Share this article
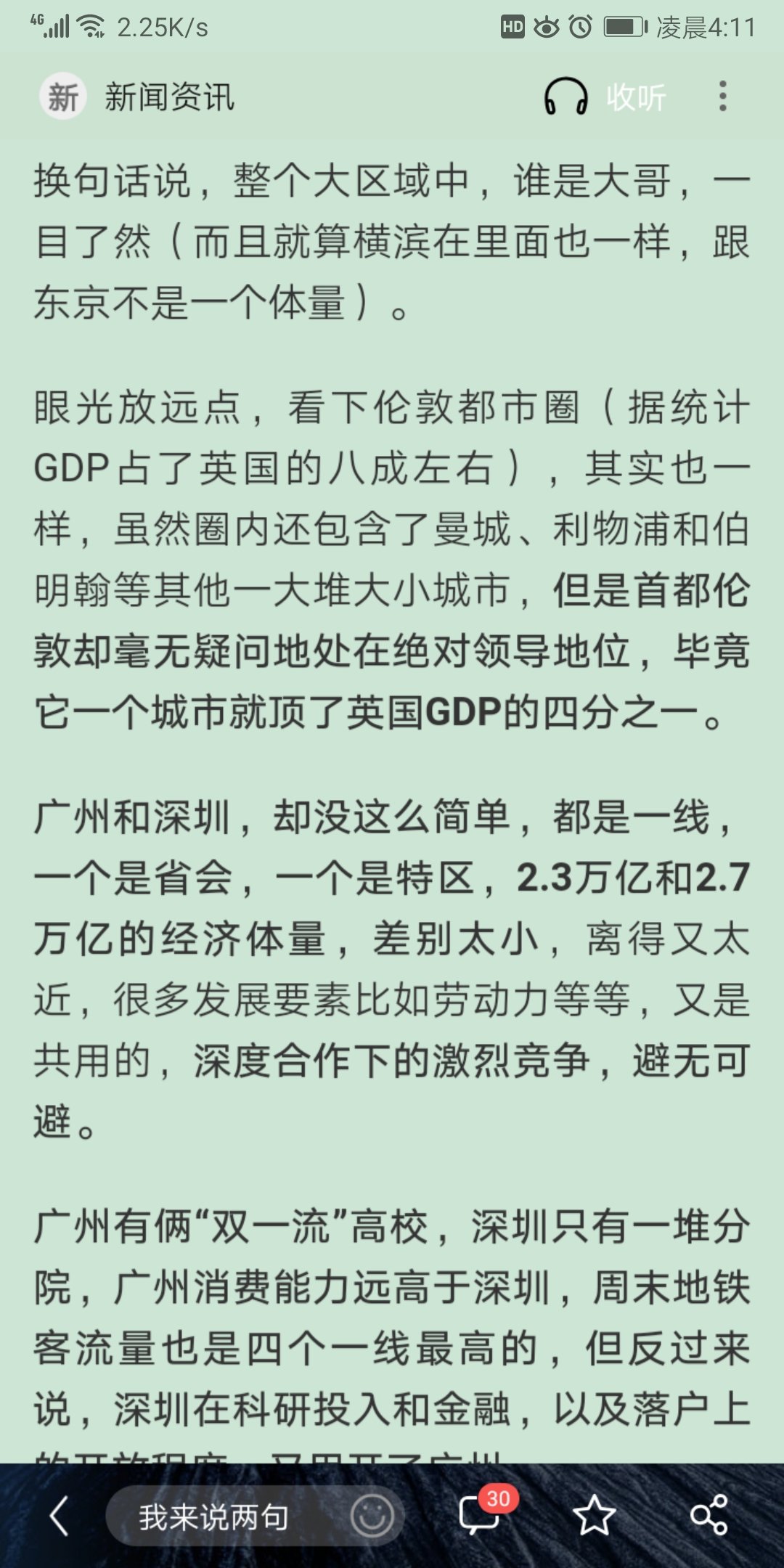784x1568 pixels. 709,1516
